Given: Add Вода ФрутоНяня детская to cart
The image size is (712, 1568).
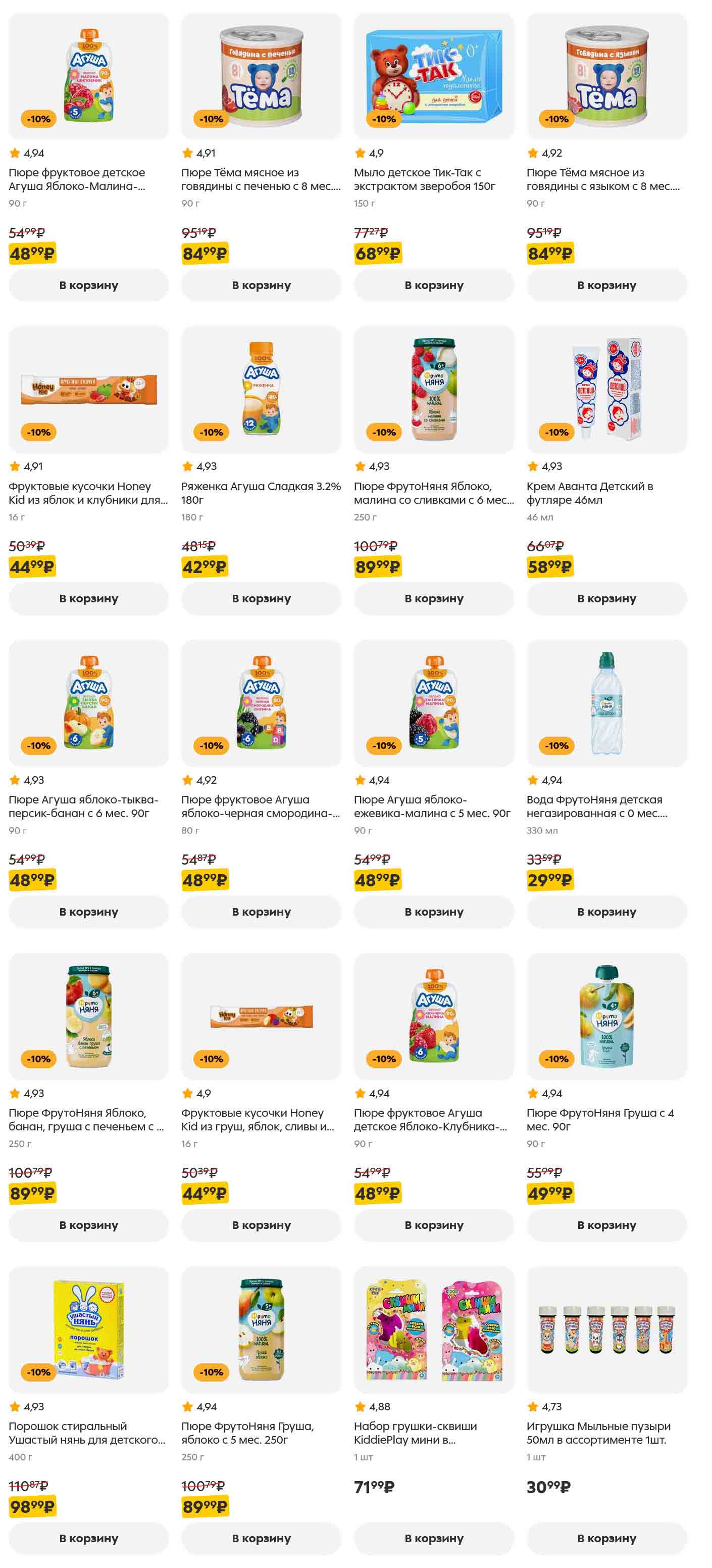Looking at the screenshot, I should coord(606,911).
